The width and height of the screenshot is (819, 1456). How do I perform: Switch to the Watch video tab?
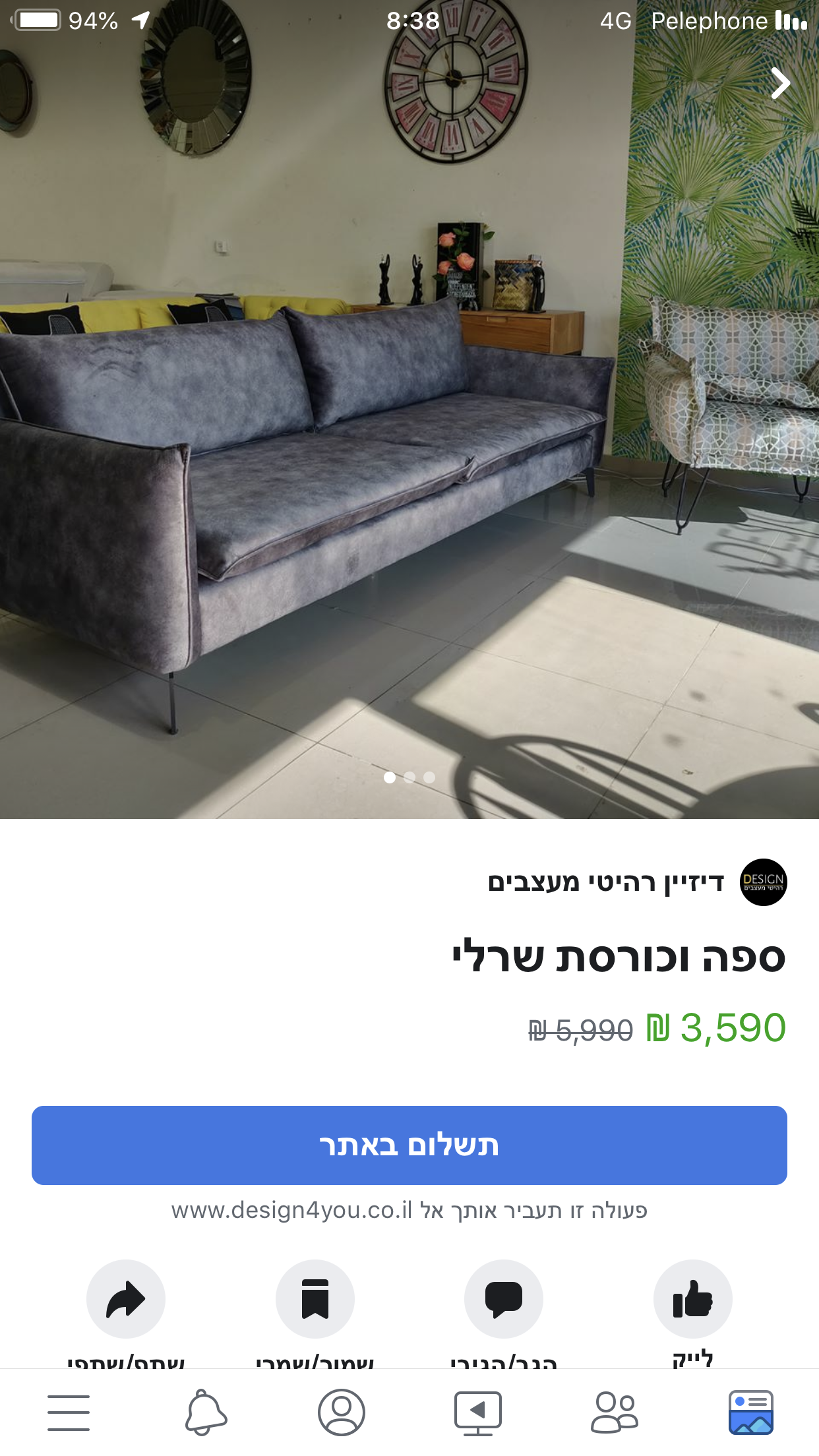(x=478, y=1412)
